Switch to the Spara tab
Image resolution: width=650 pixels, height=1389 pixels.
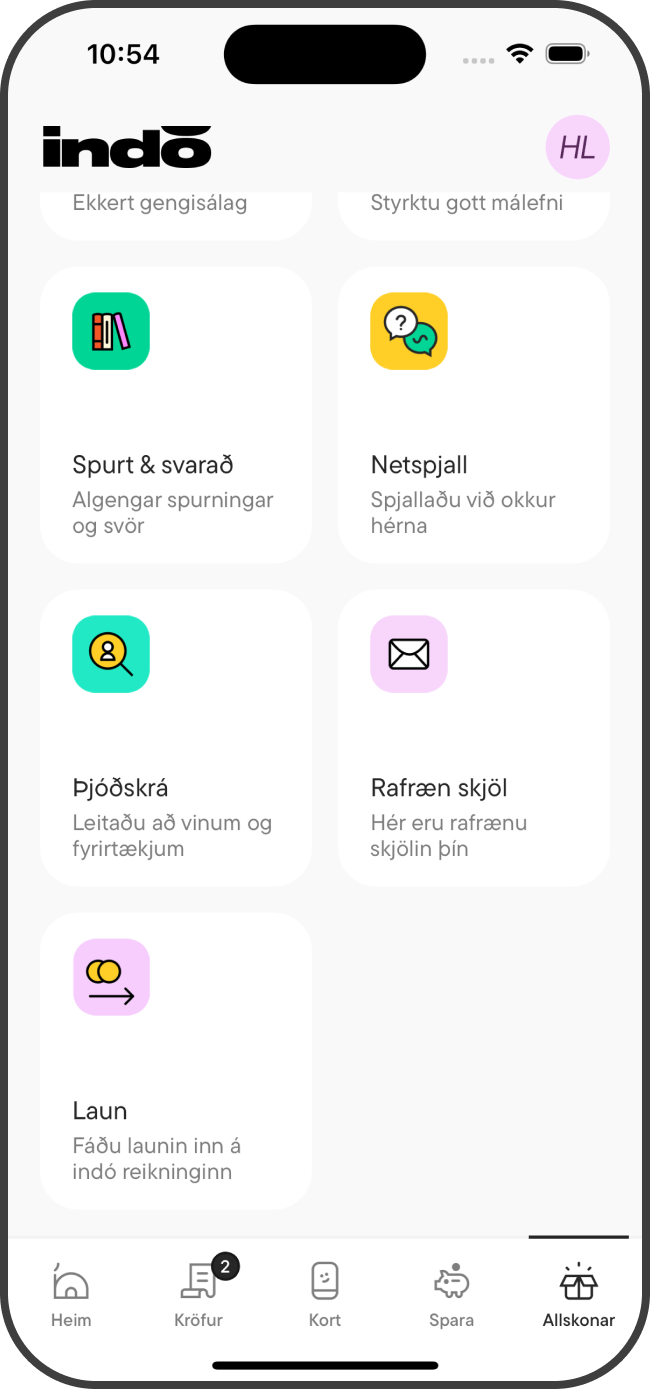pyautogui.click(x=451, y=1293)
